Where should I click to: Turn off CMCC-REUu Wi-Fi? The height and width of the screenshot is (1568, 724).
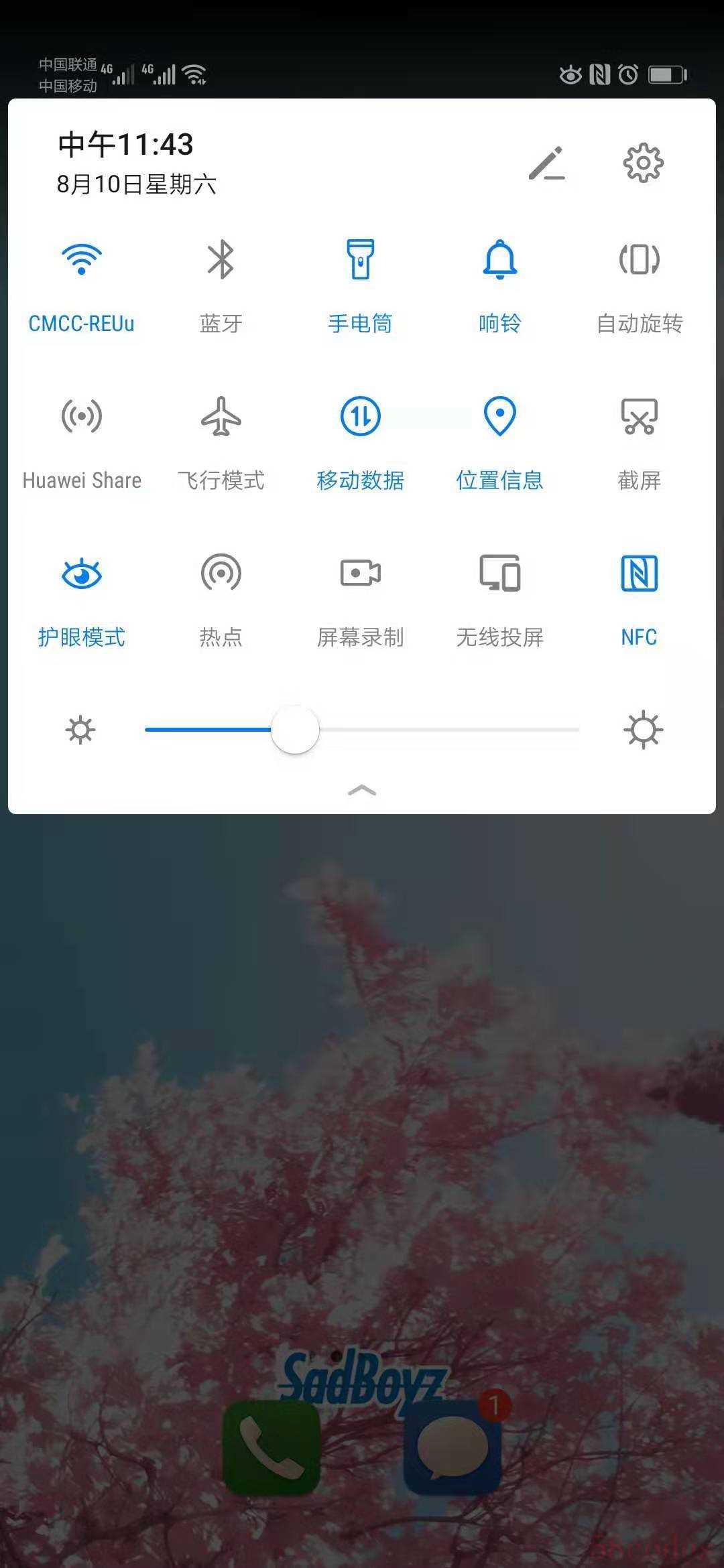coord(81,259)
